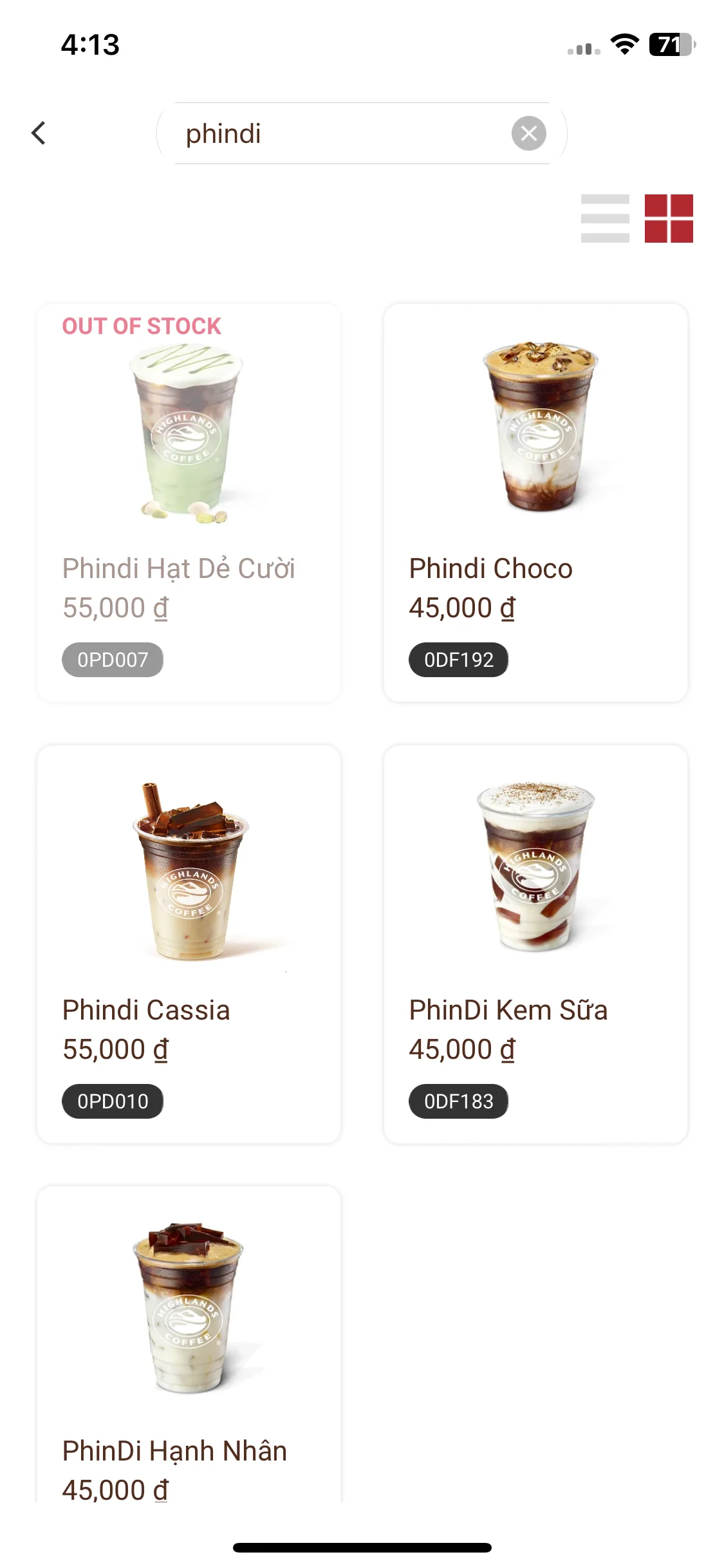Open PhinDi Kem Sữa item
Image resolution: width=724 pixels, height=1568 pixels.
(535, 943)
